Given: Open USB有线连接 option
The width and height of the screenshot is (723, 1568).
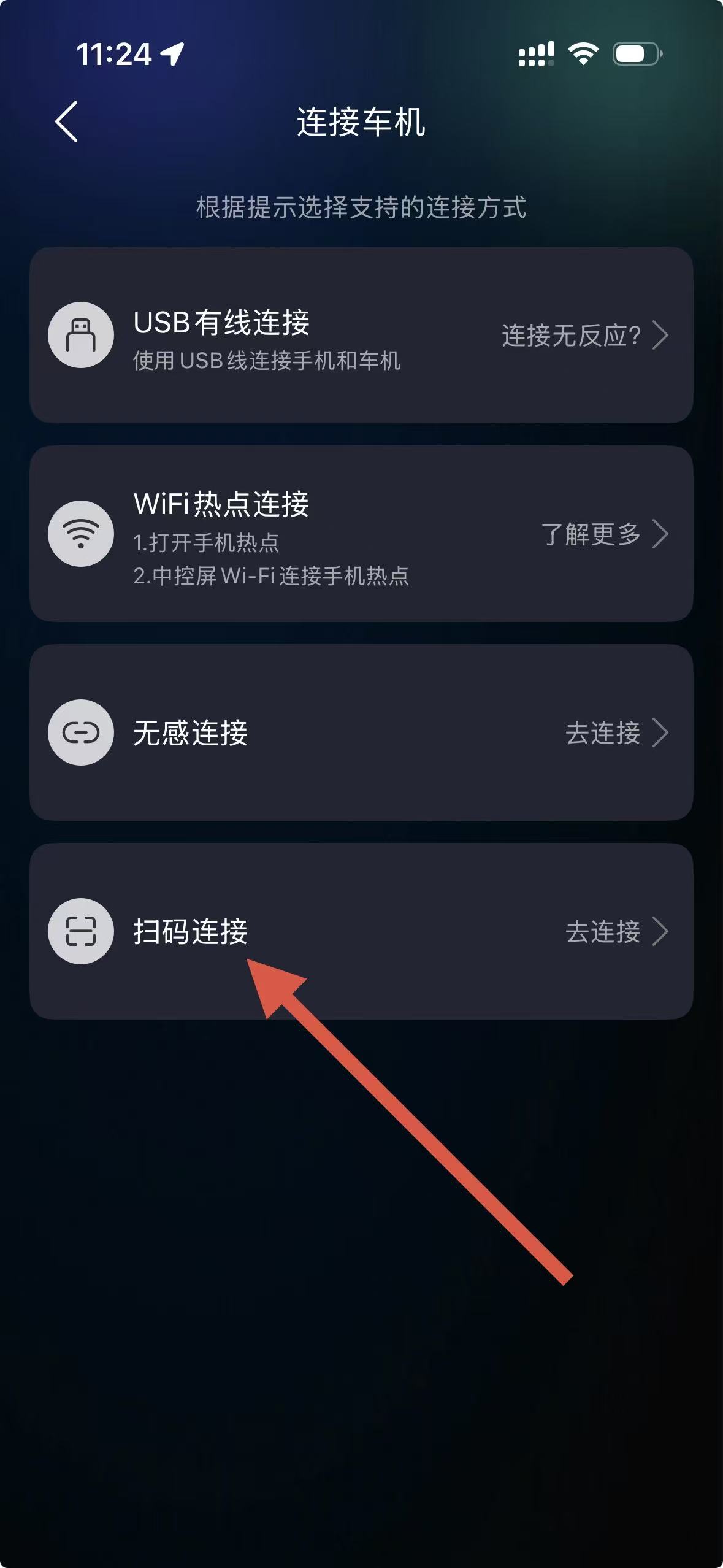Looking at the screenshot, I should tap(245, 336).
